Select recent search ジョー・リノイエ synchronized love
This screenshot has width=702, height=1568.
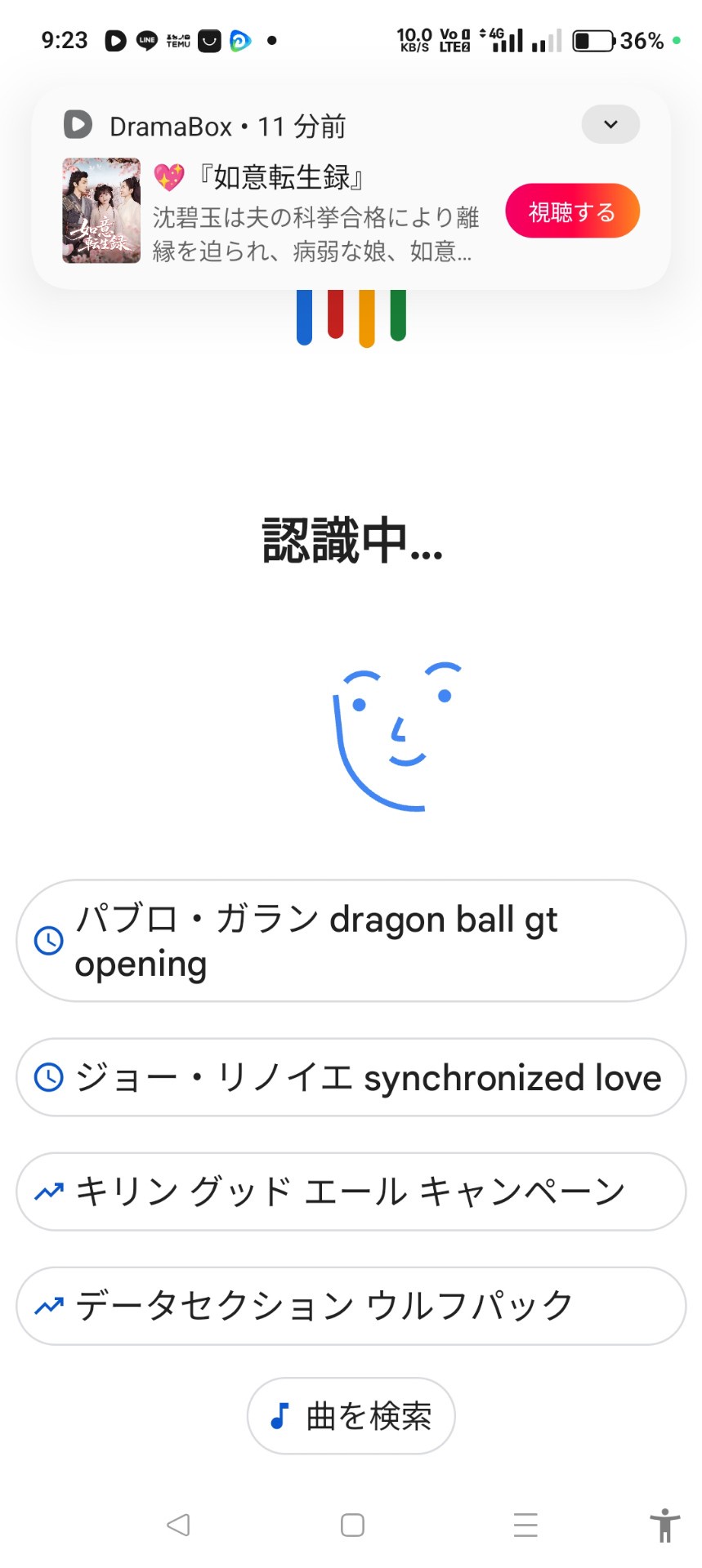pos(351,1078)
